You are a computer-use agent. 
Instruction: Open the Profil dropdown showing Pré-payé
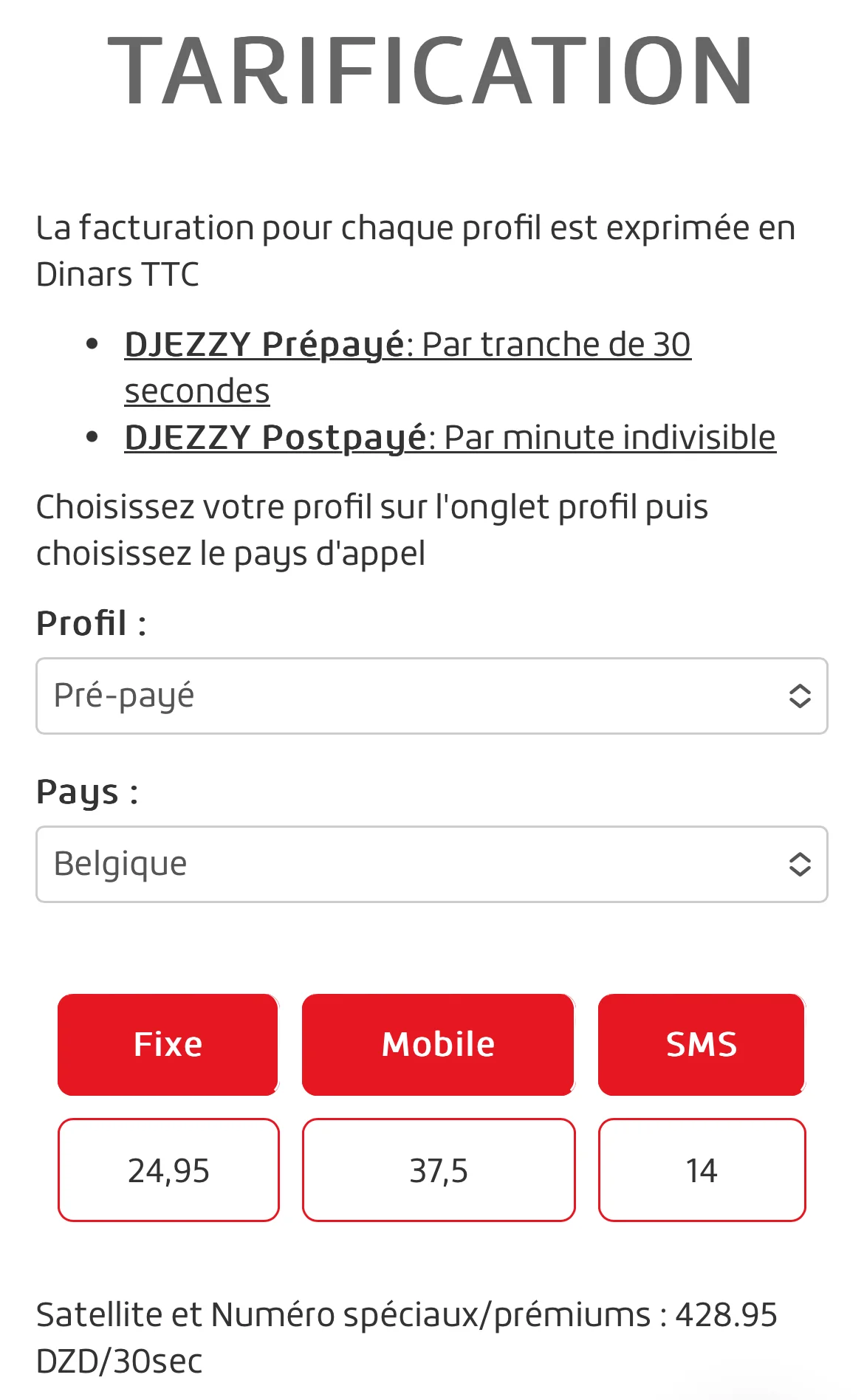(x=431, y=696)
